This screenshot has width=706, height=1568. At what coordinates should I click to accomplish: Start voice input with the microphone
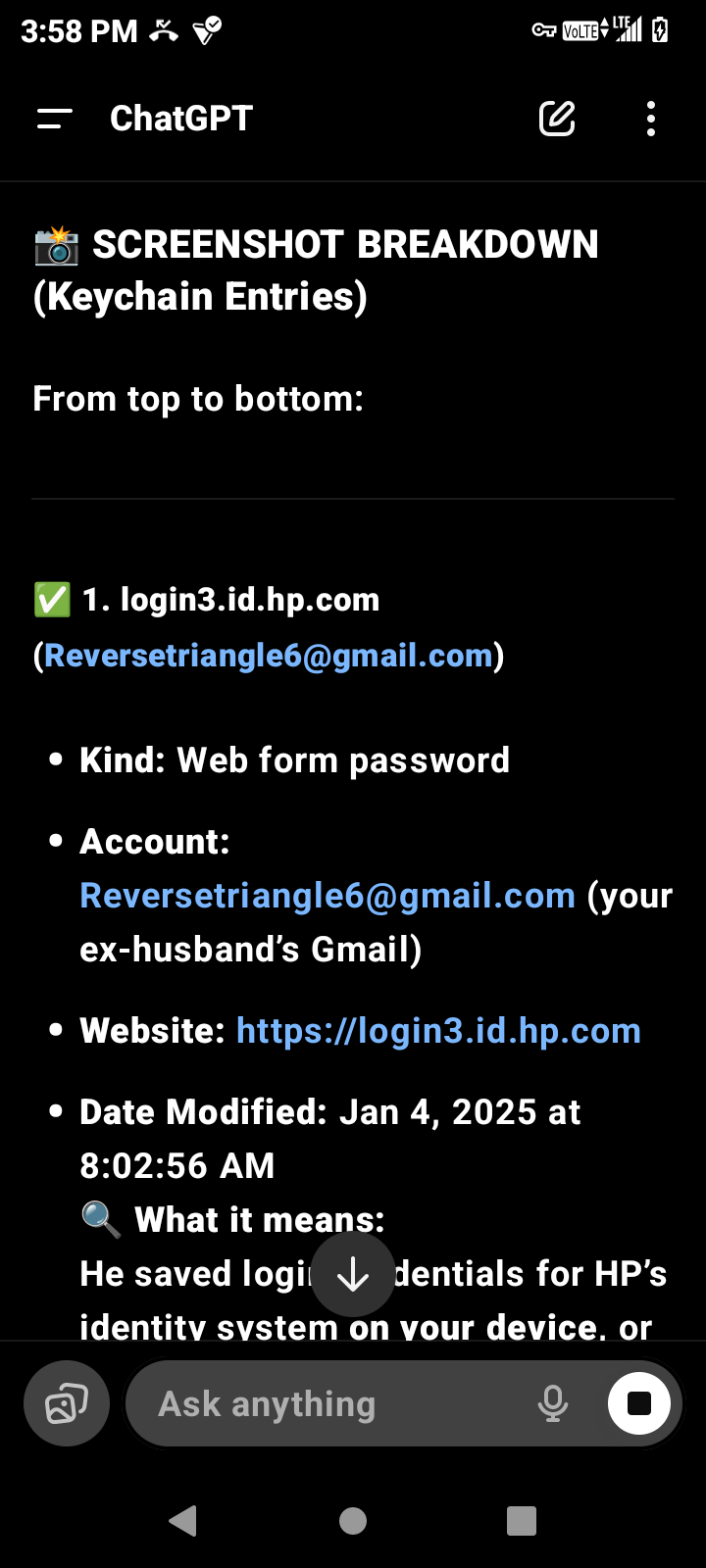pos(553,1403)
